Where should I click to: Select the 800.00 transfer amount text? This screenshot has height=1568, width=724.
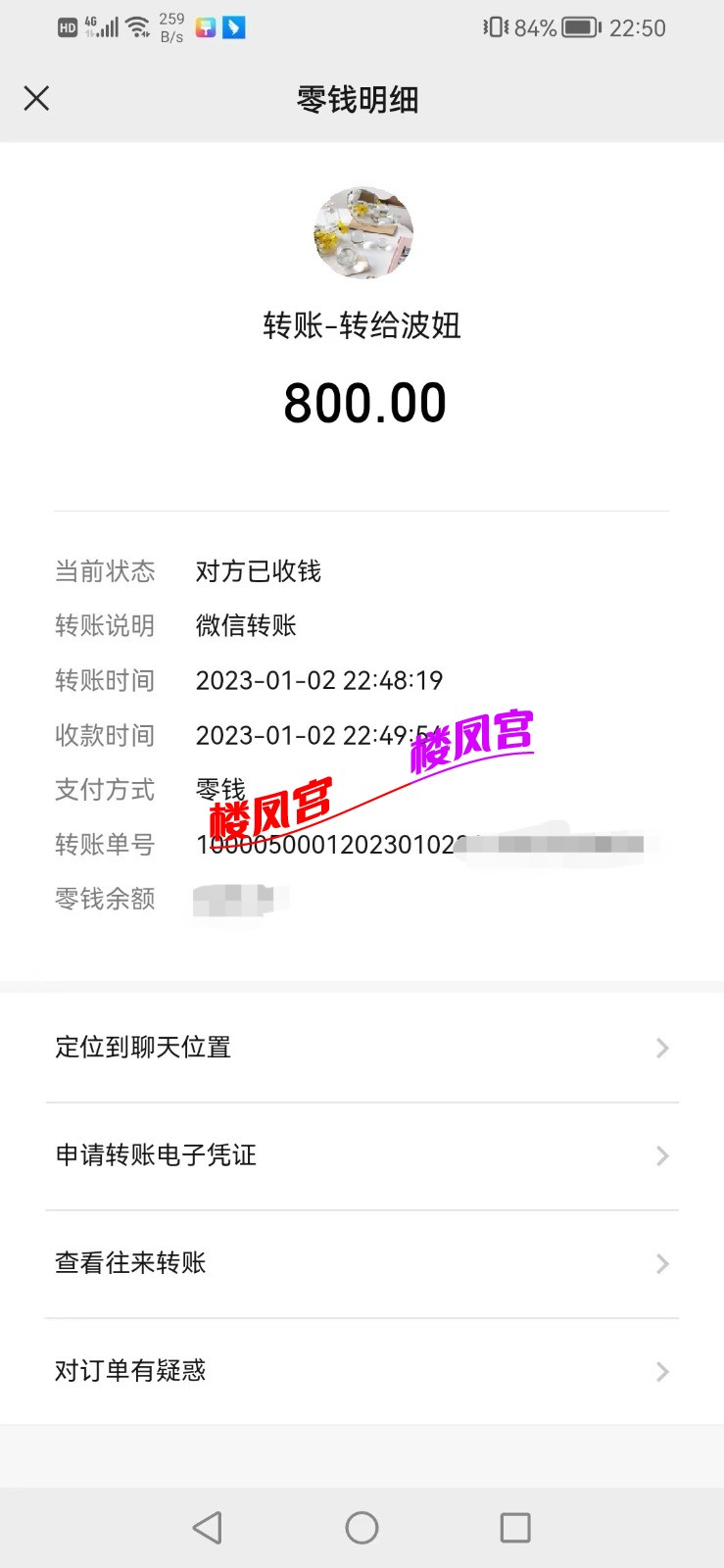tap(363, 402)
